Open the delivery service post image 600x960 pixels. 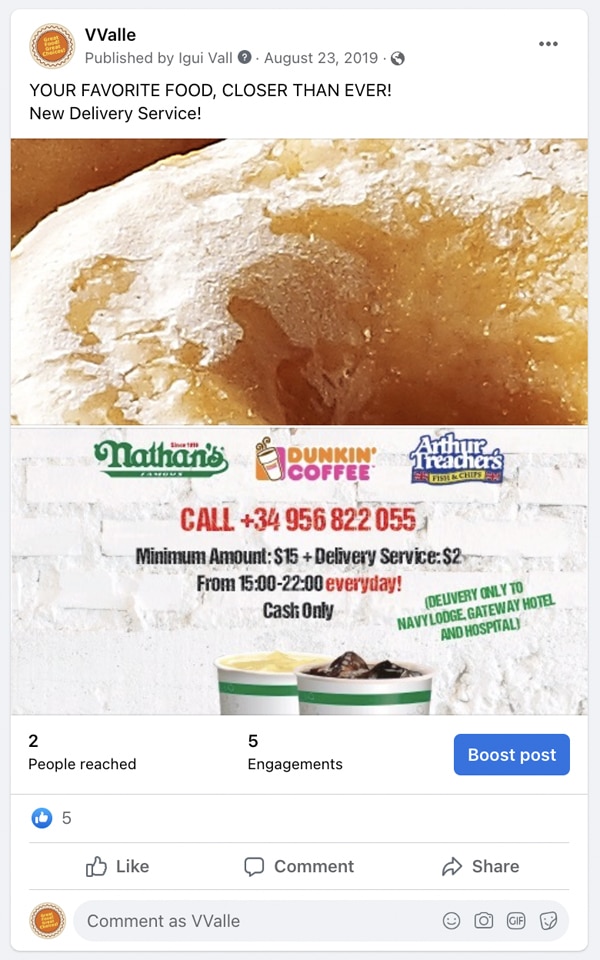299,426
